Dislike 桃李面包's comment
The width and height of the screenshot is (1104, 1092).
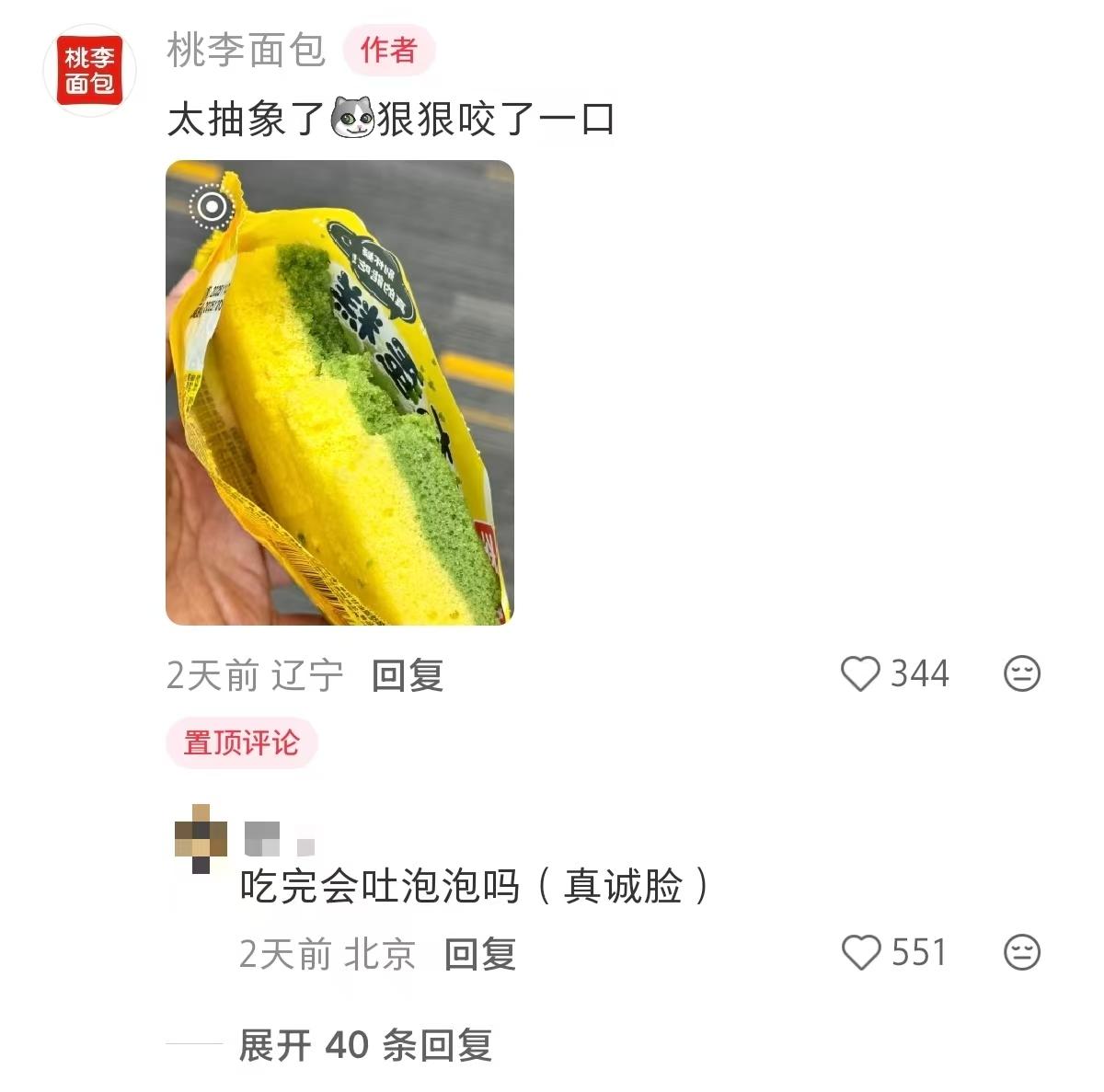[x=1021, y=673]
